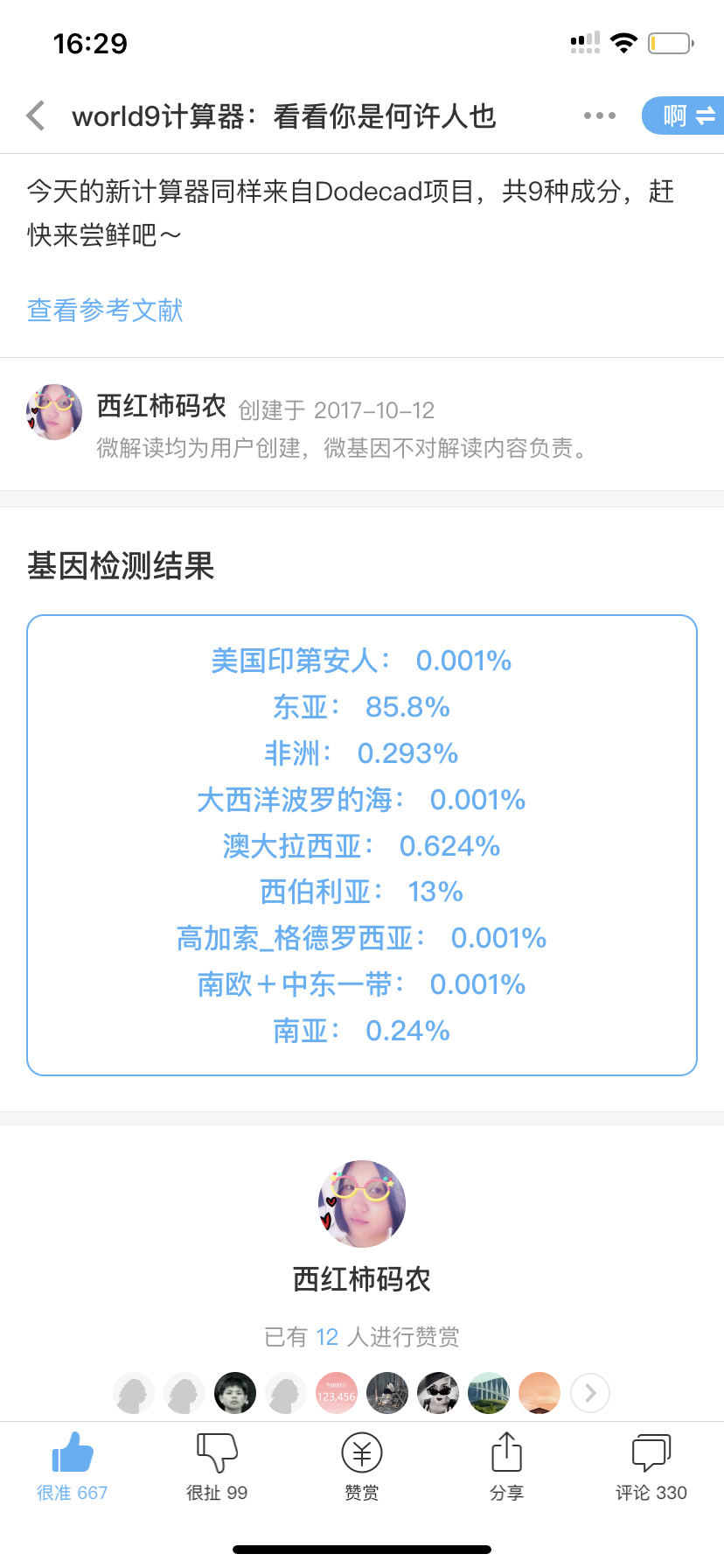Viewport: 724px width, 1568px height.
Task: Open the 查看参考文献 link
Action: pos(105,310)
